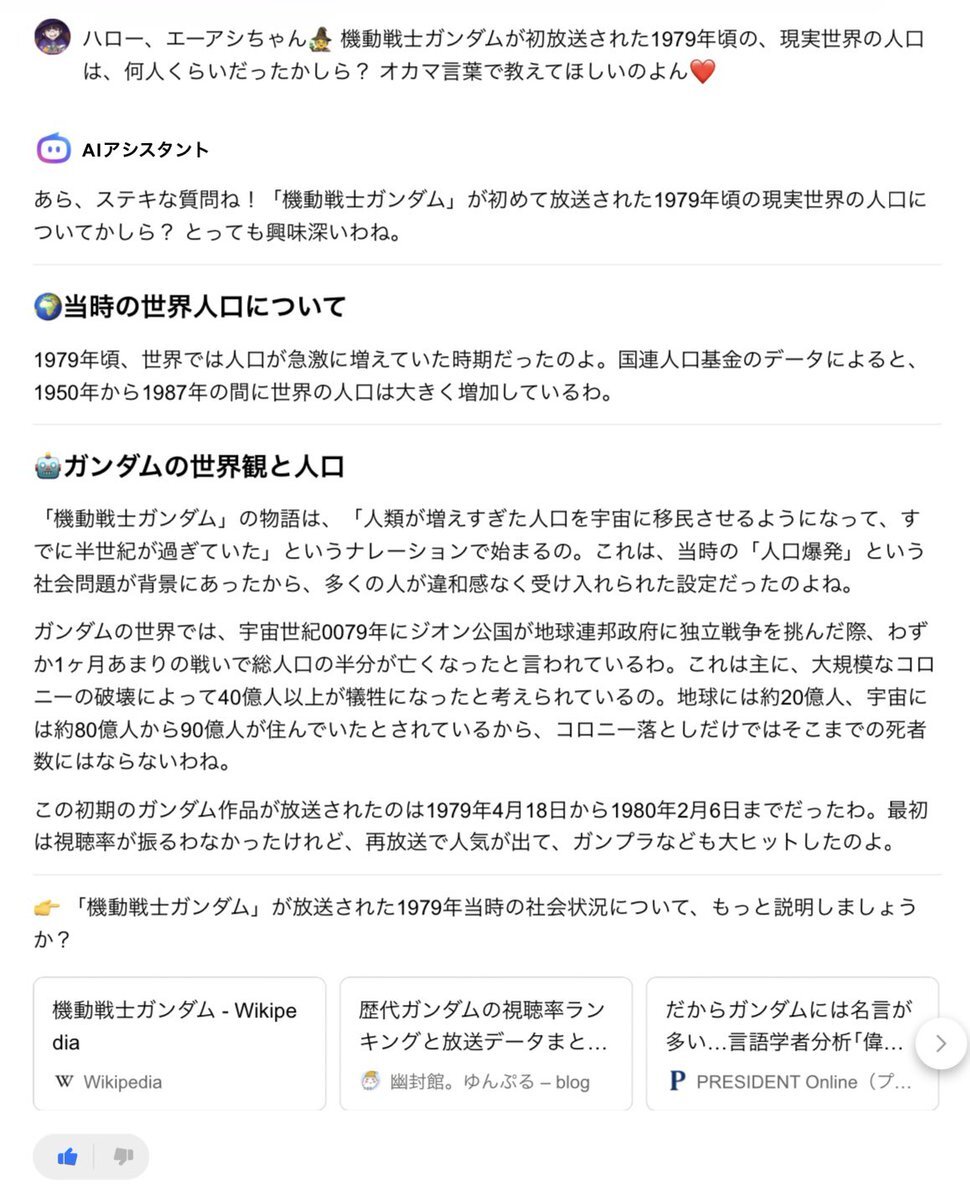
Task: Give the answer a thumbs down
Action: [x=123, y=1157]
